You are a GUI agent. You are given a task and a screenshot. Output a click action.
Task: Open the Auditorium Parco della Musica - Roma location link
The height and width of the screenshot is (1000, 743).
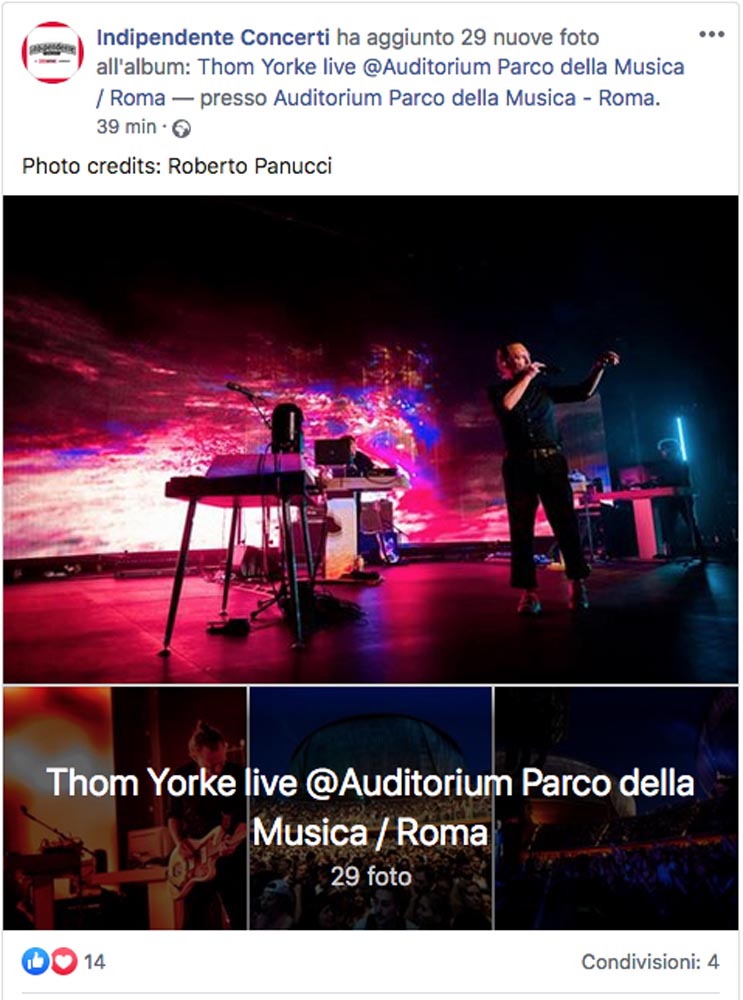click(x=466, y=98)
